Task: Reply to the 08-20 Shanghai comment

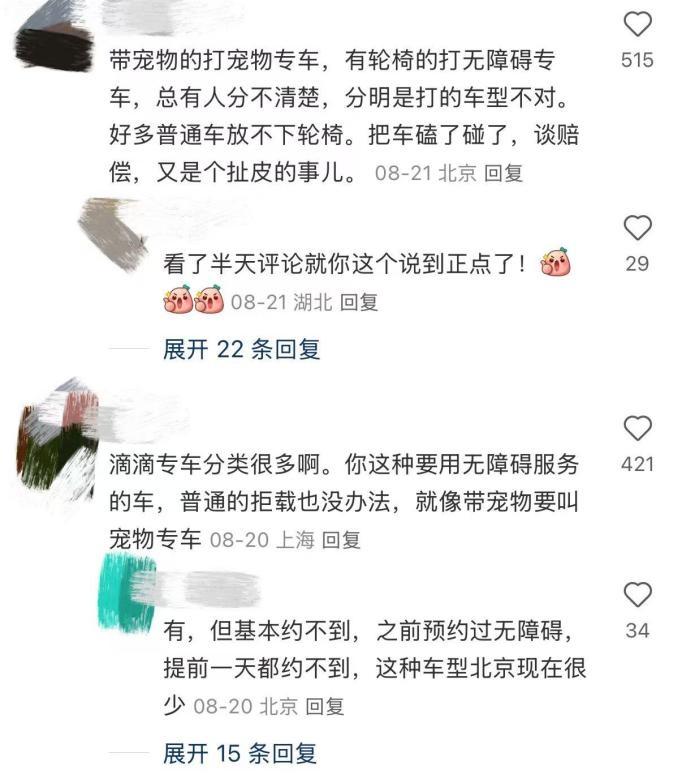Action: [340, 540]
